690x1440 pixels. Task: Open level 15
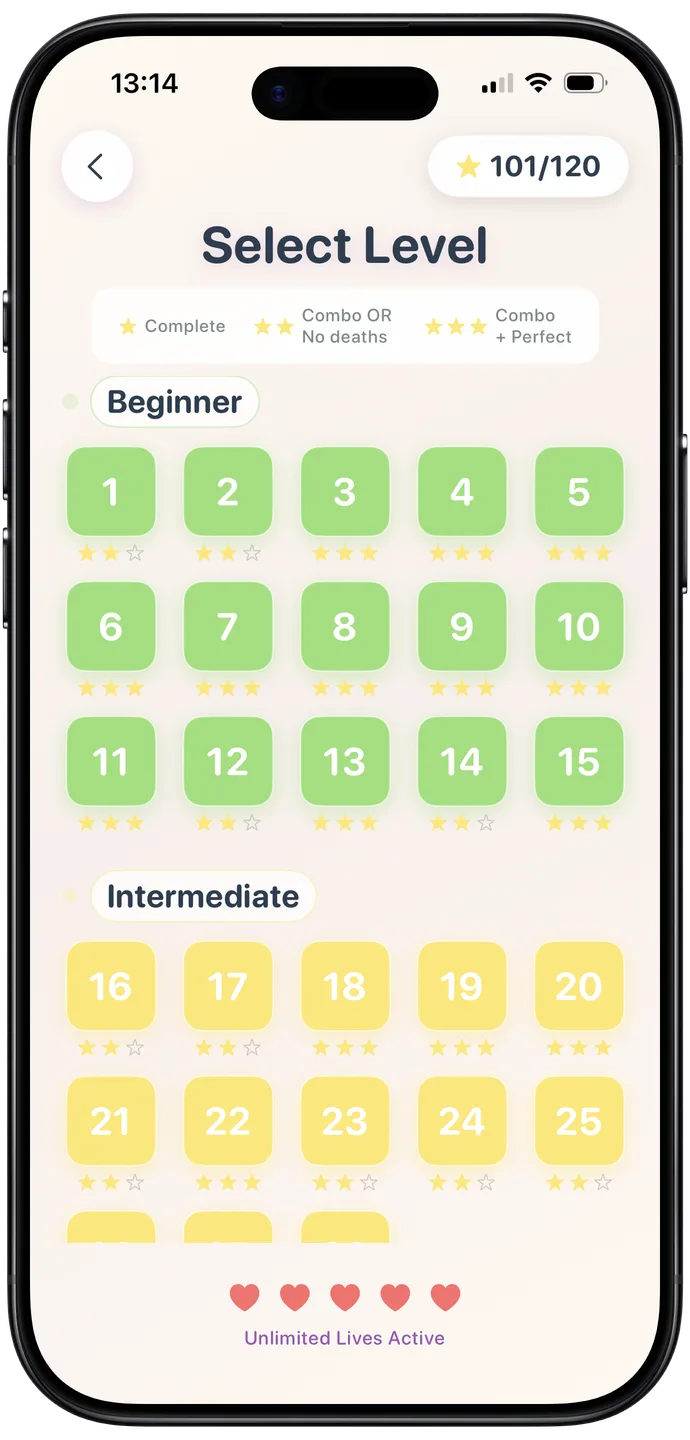pyautogui.click(x=579, y=761)
